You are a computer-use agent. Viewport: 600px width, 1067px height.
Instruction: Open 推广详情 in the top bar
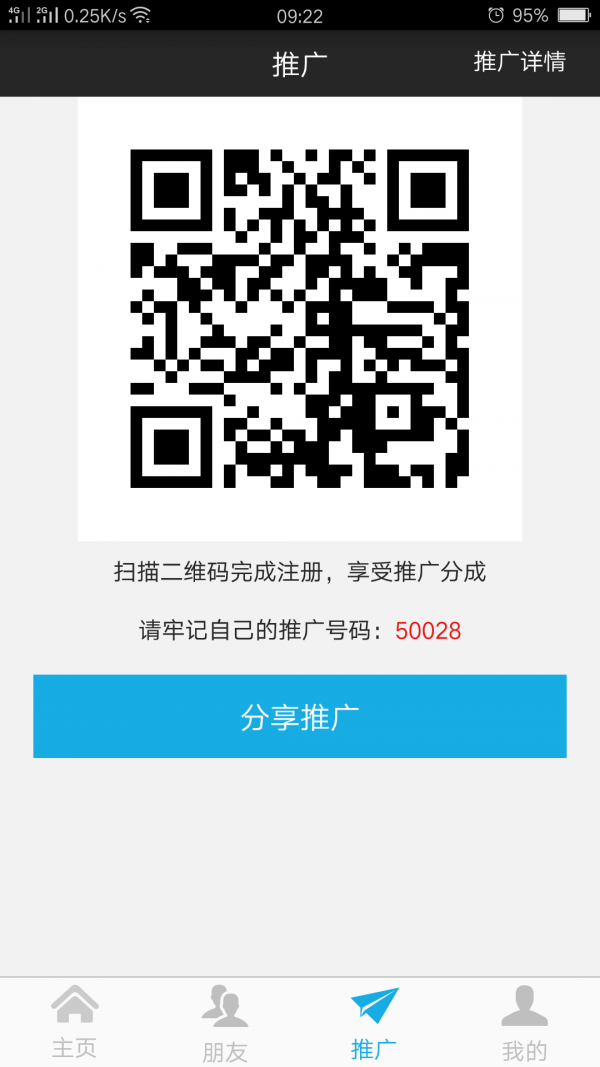pos(519,62)
